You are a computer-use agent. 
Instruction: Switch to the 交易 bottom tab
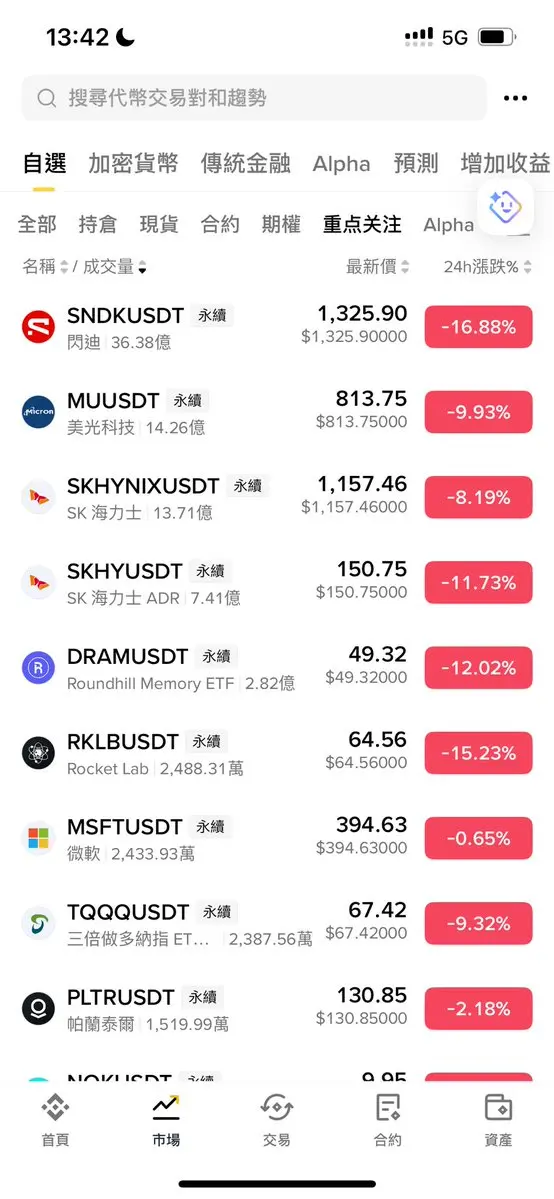(x=276, y=1120)
